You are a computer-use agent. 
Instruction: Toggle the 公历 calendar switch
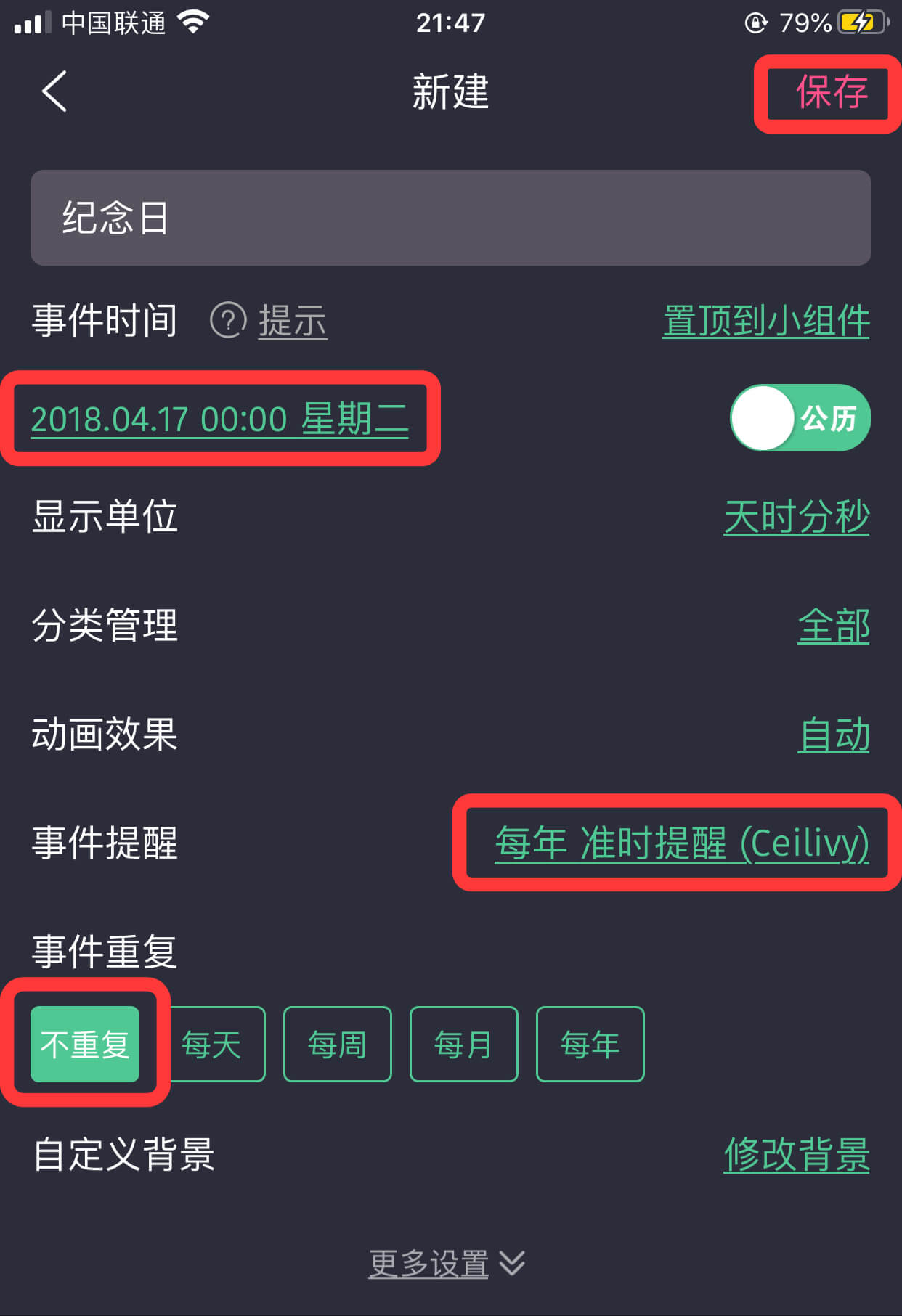point(800,418)
